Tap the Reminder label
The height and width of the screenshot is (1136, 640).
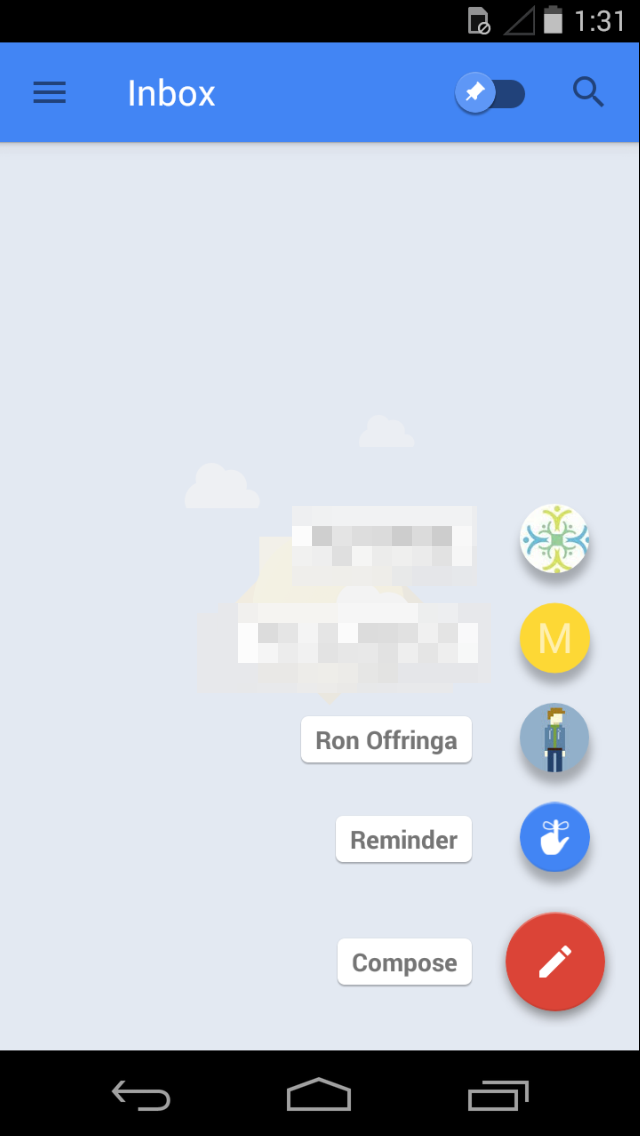point(403,839)
